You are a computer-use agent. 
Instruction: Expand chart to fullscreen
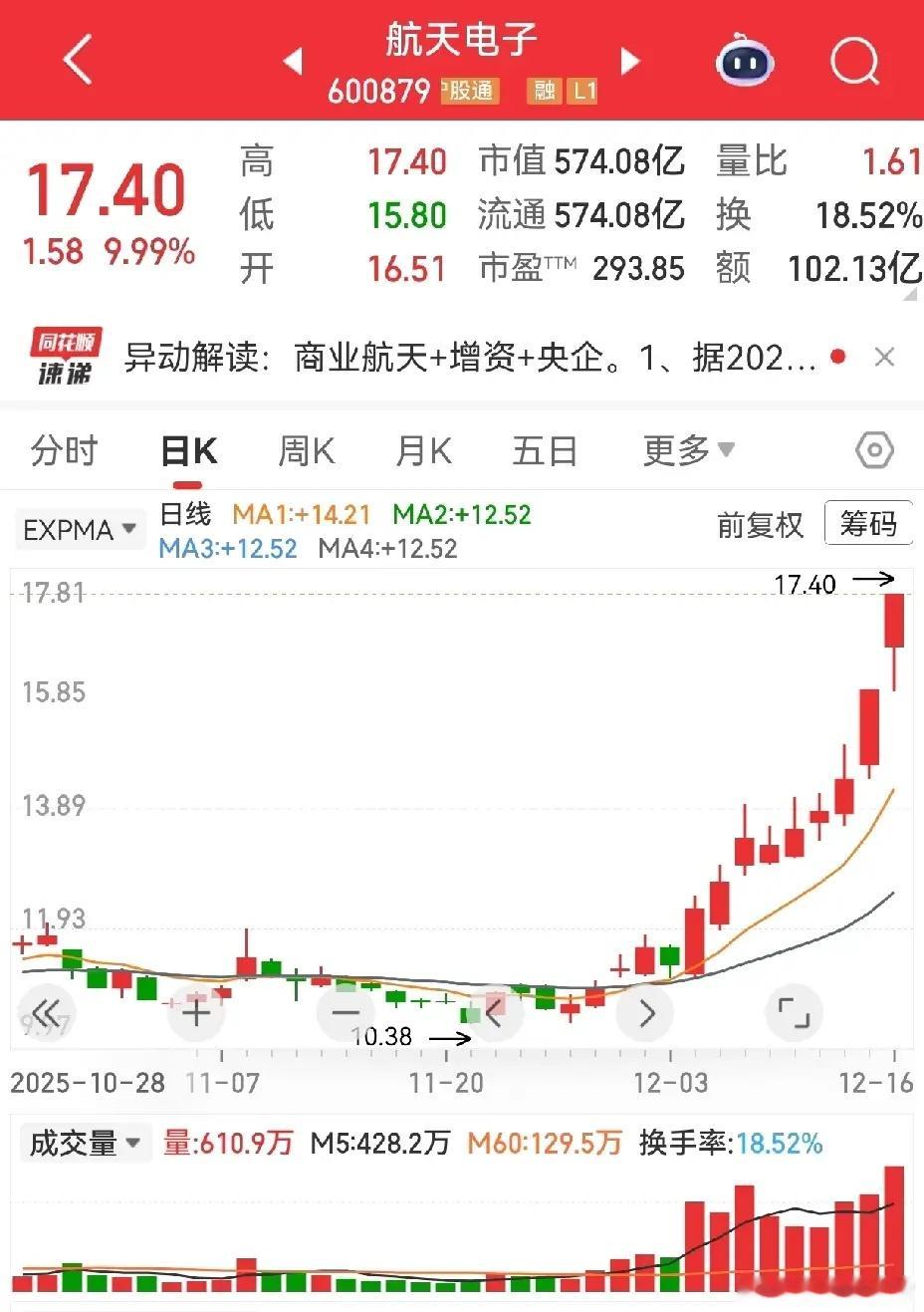click(794, 1013)
